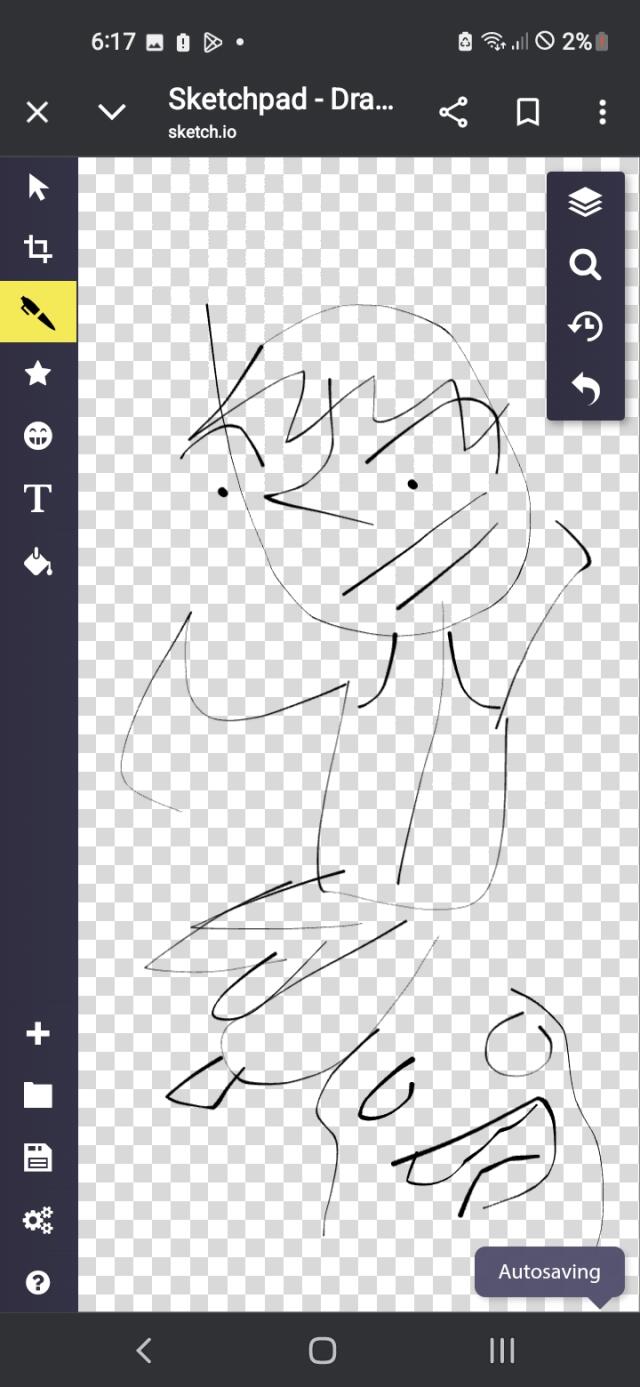This screenshot has width=640, height=1387.
Task: Select the text tool
Action: 38,498
